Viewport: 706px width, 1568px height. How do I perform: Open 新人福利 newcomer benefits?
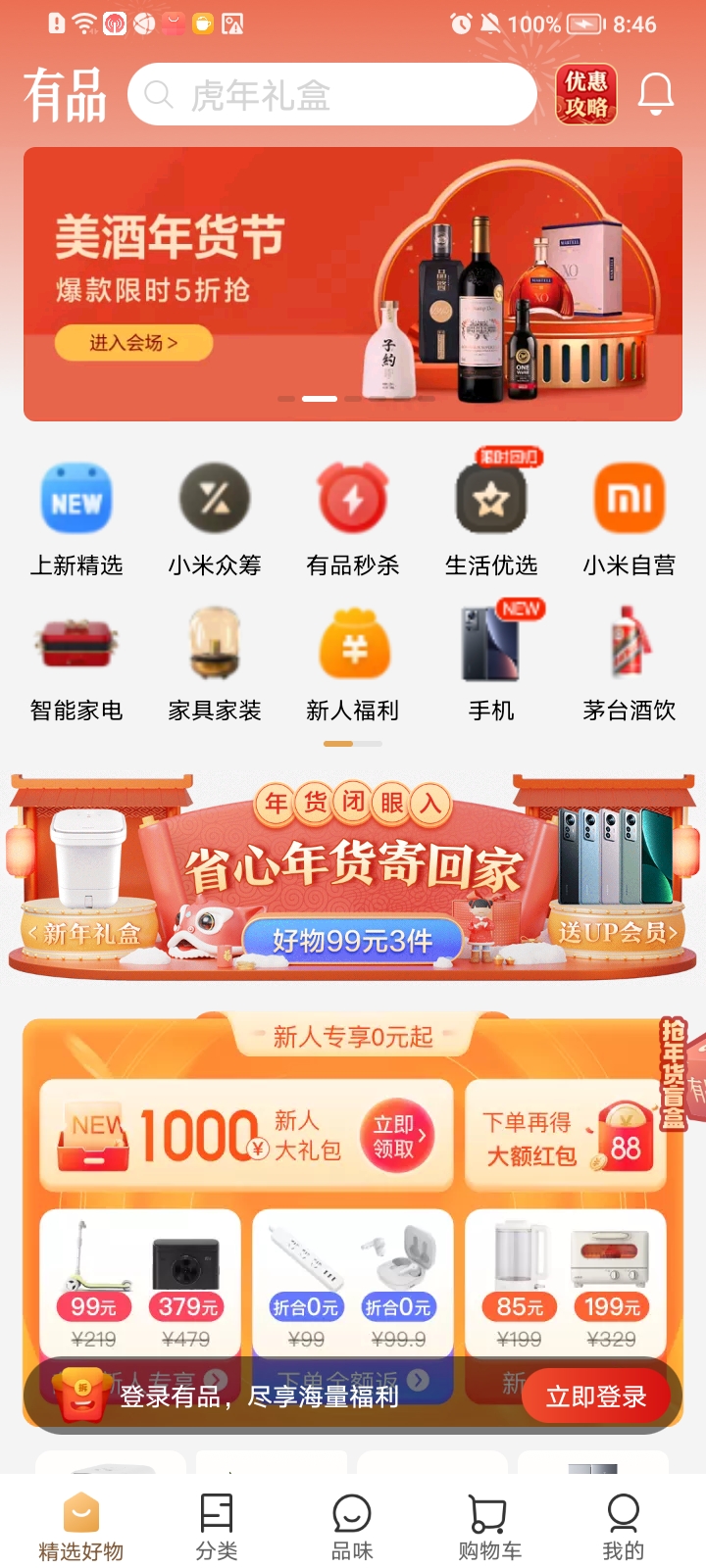pos(353,664)
